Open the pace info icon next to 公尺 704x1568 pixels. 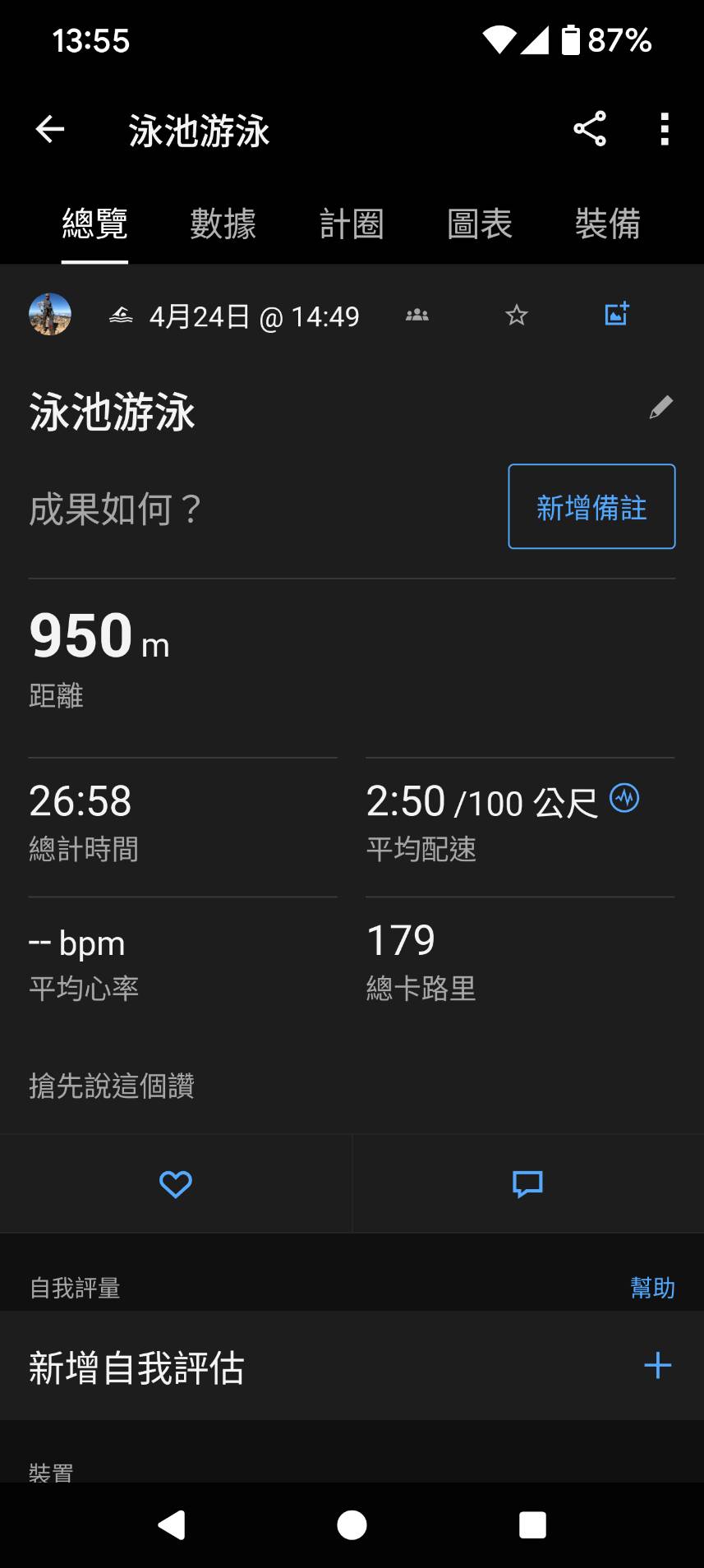[624, 798]
